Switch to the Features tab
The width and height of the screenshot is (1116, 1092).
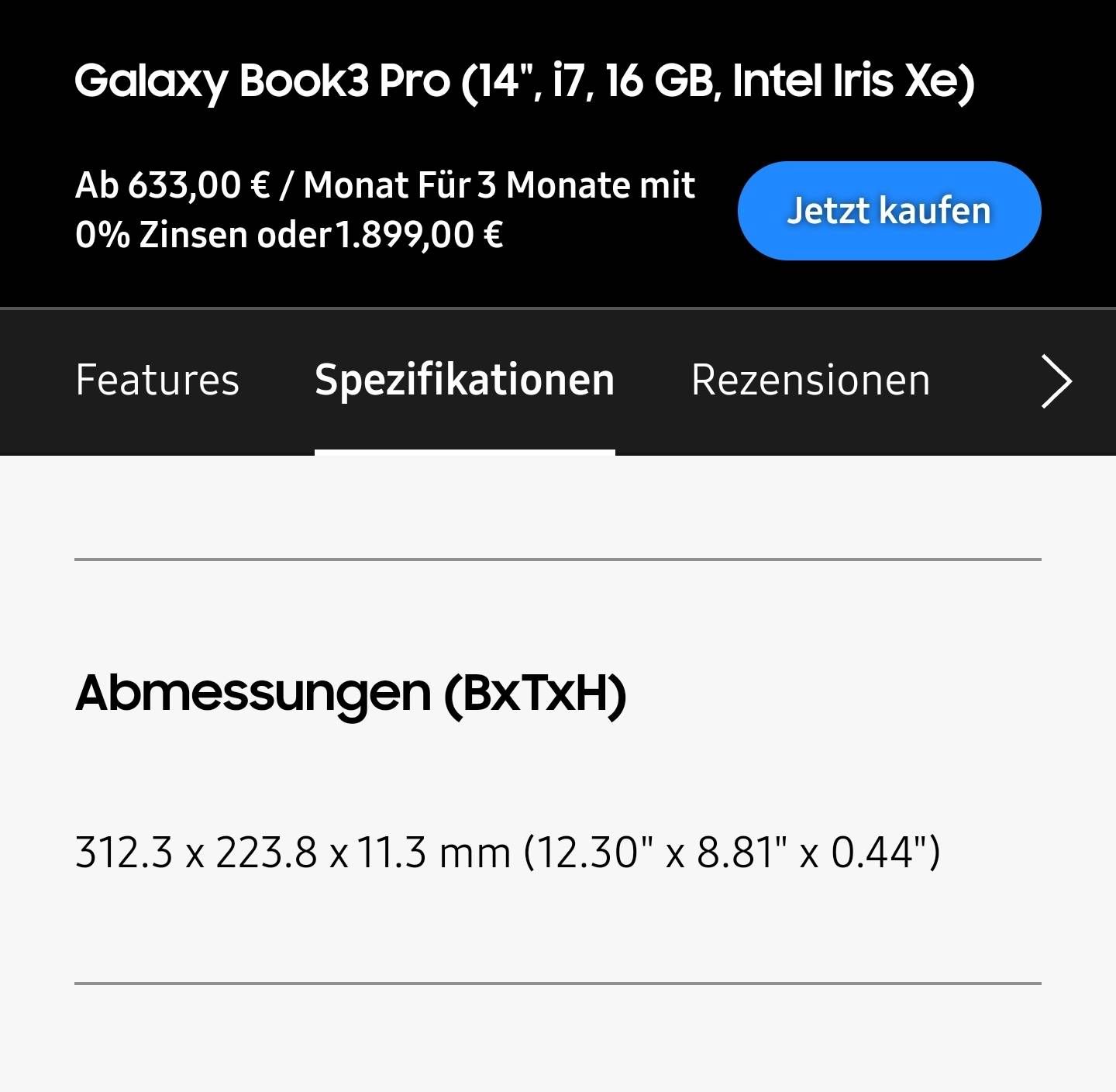[x=157, y=381]
